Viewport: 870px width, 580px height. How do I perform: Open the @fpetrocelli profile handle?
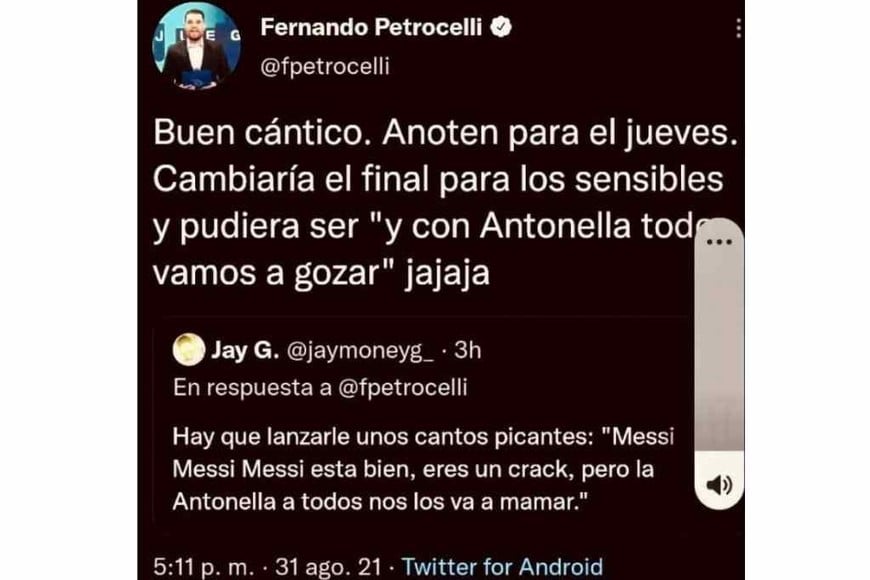pyautogui.click(x=324, y=68)
